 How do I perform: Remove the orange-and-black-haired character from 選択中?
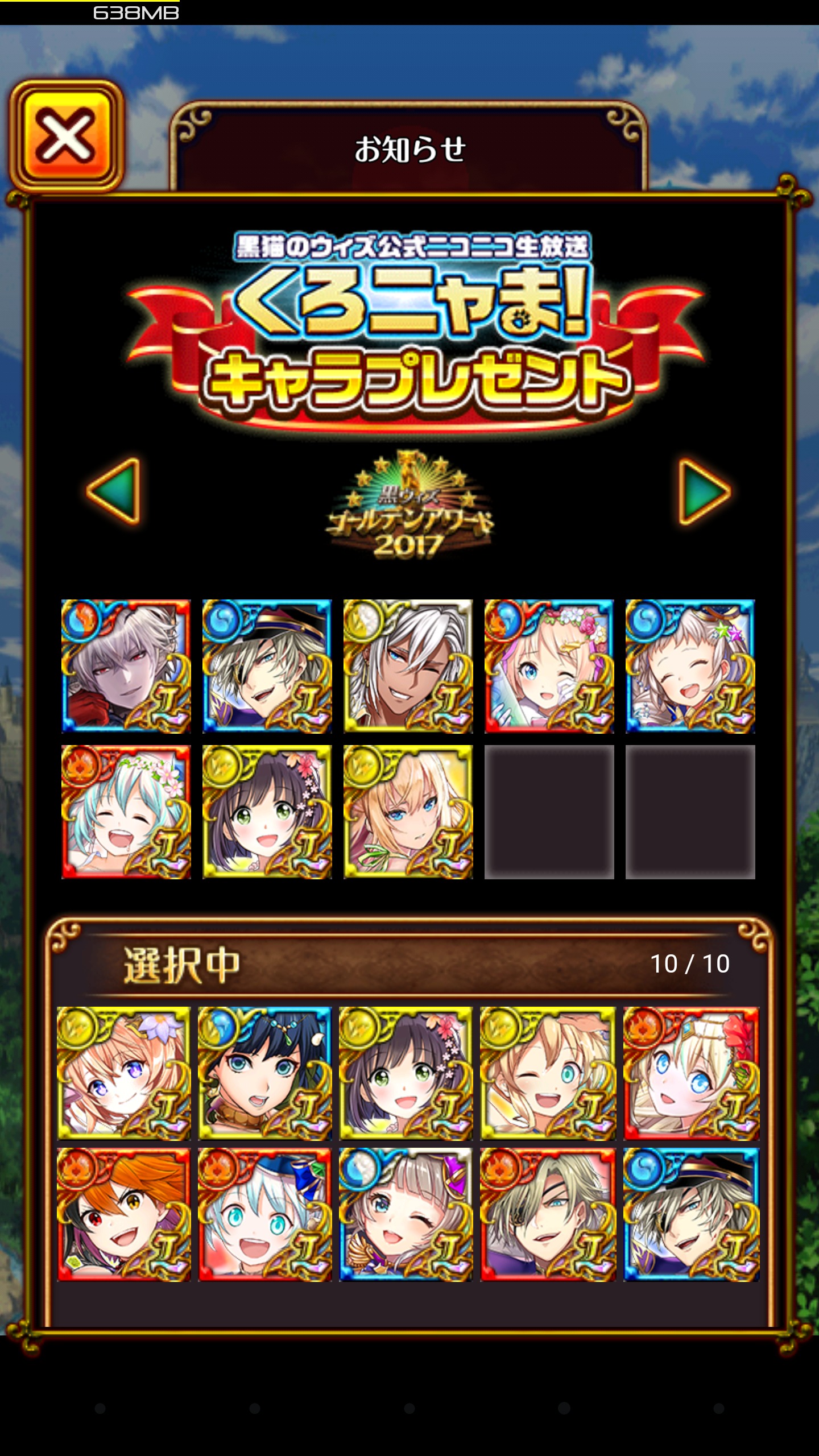click(123, 1214)
